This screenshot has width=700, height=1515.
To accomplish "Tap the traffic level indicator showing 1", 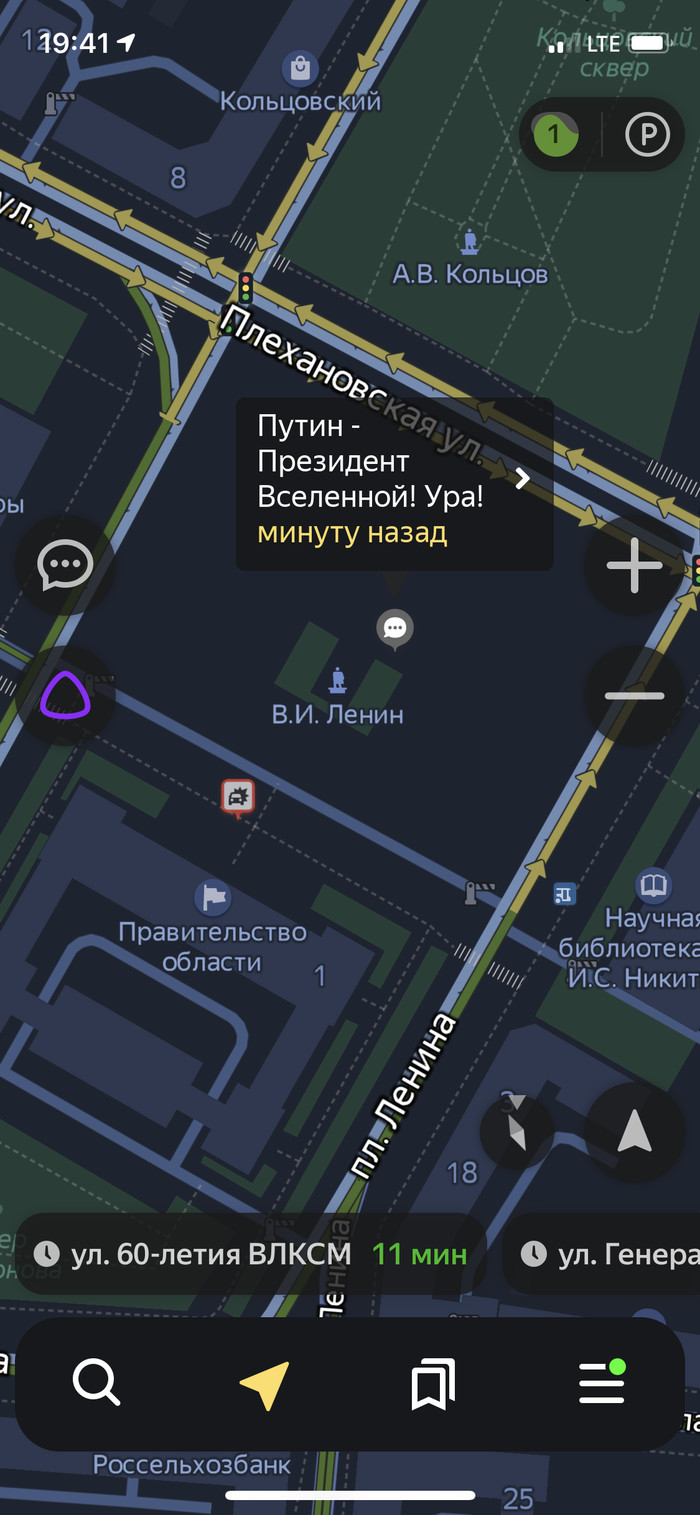I will click(555, 135).
